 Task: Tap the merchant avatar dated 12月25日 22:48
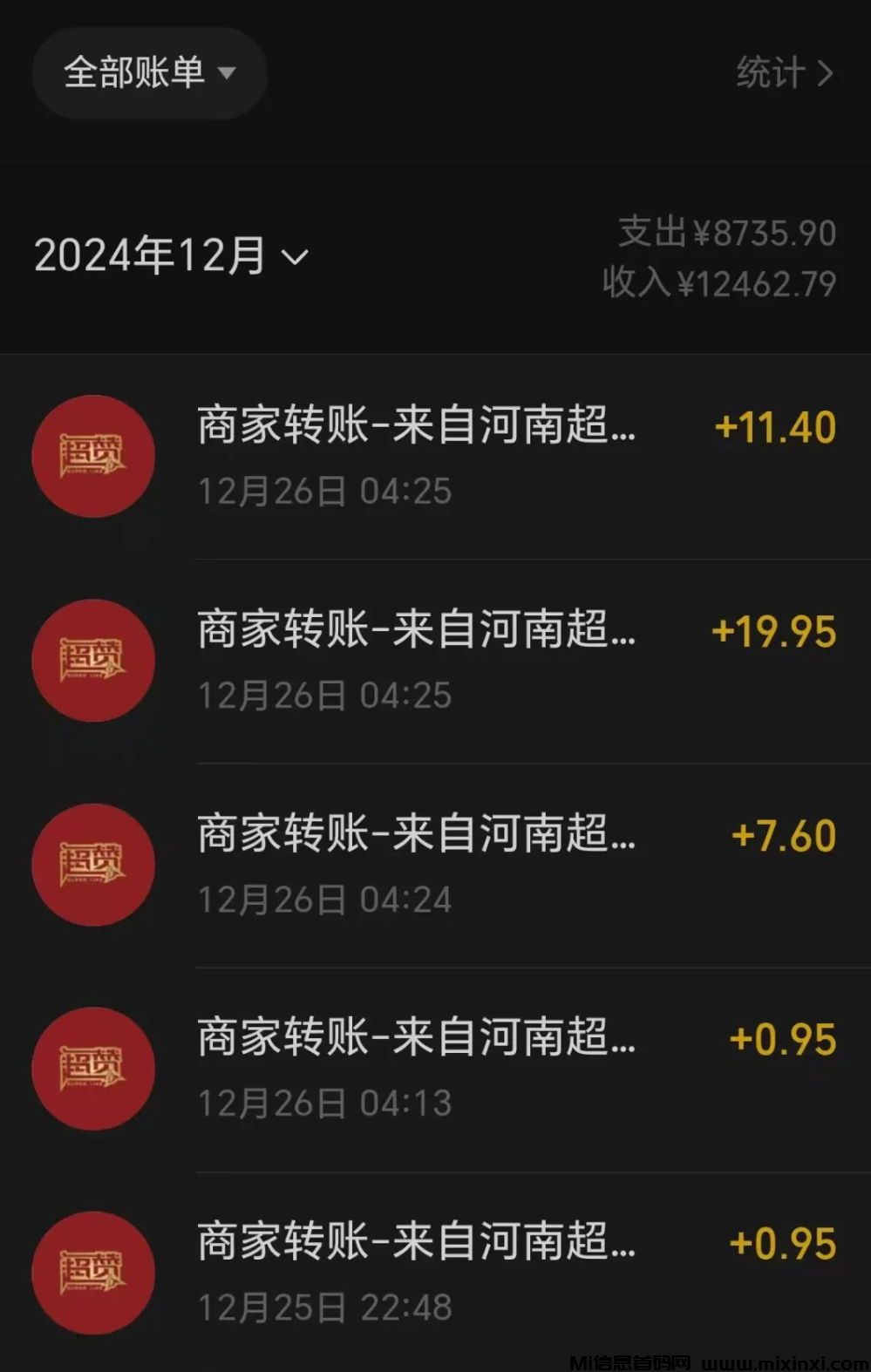tap(93, 1274)
